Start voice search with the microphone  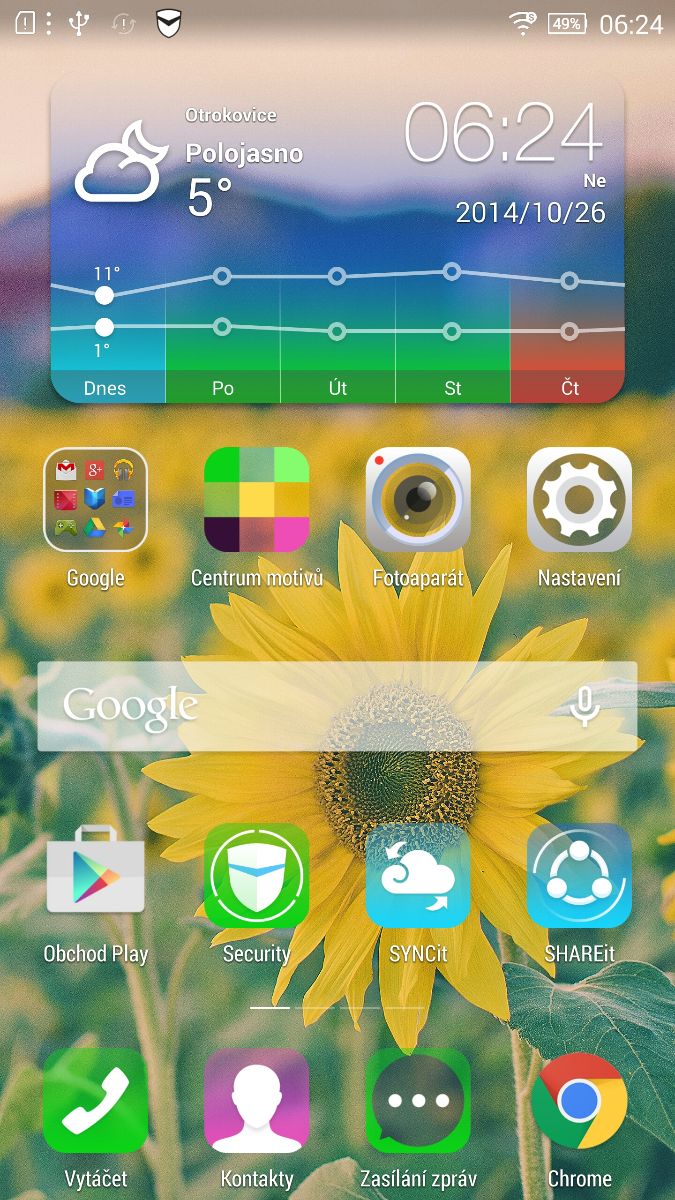(x=585, y=706)
